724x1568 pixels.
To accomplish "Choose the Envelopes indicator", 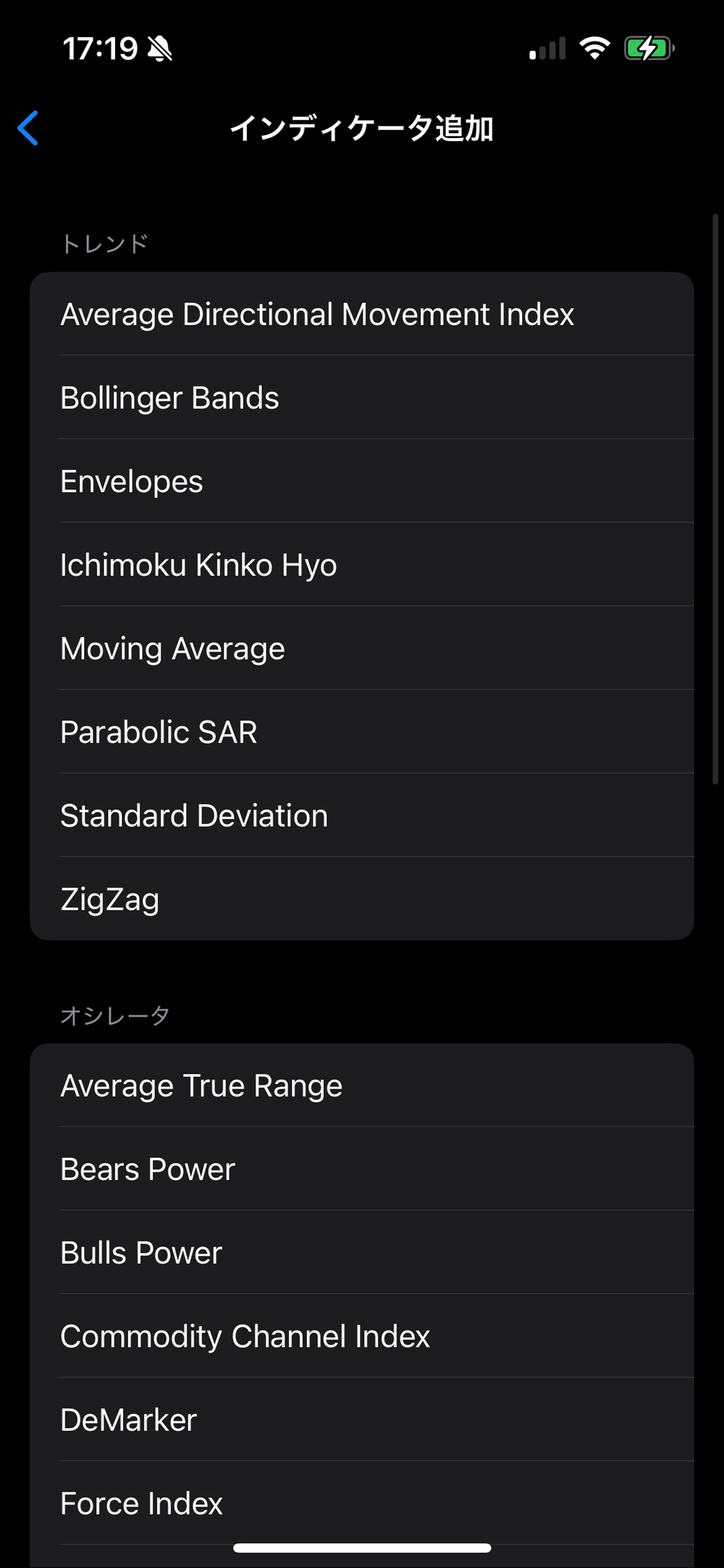I will coord(361,481).
